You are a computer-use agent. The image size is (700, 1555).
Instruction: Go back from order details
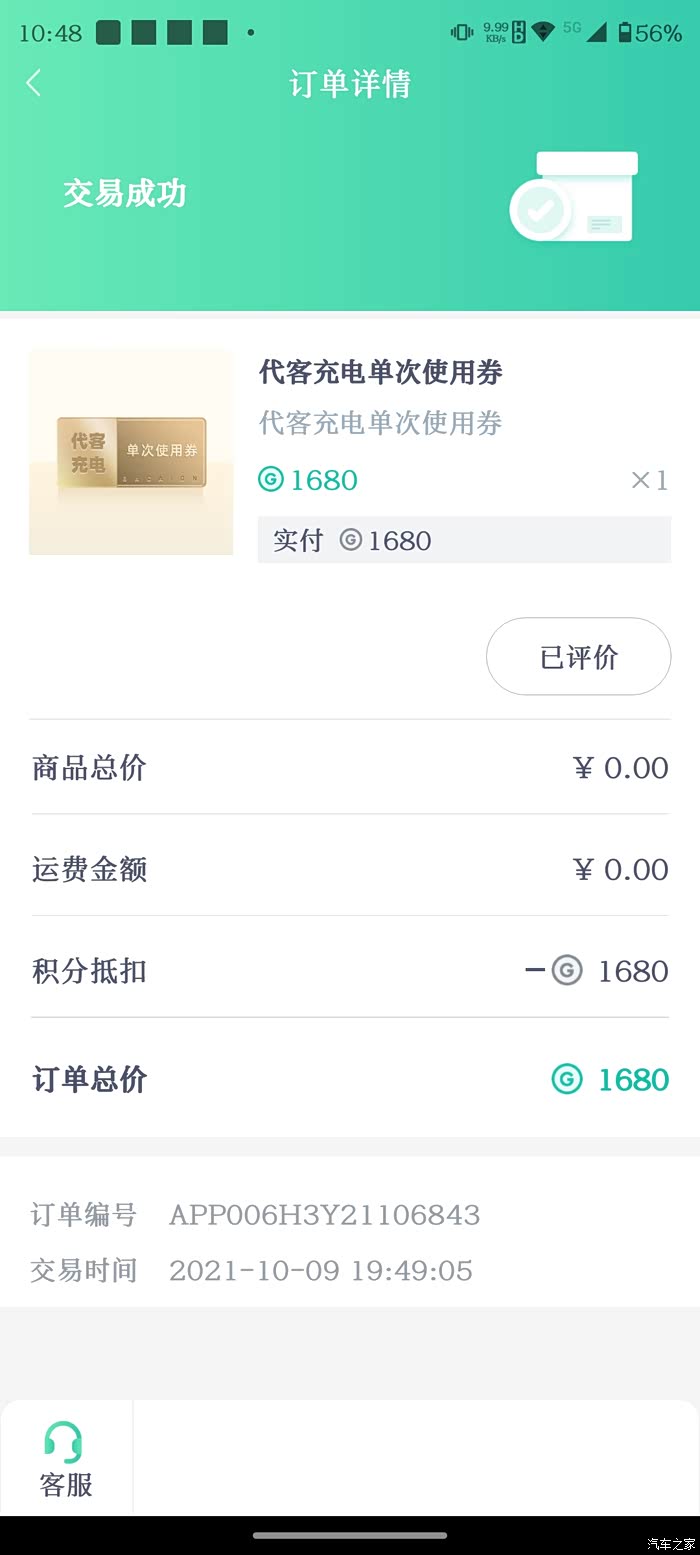coord(34,83)
